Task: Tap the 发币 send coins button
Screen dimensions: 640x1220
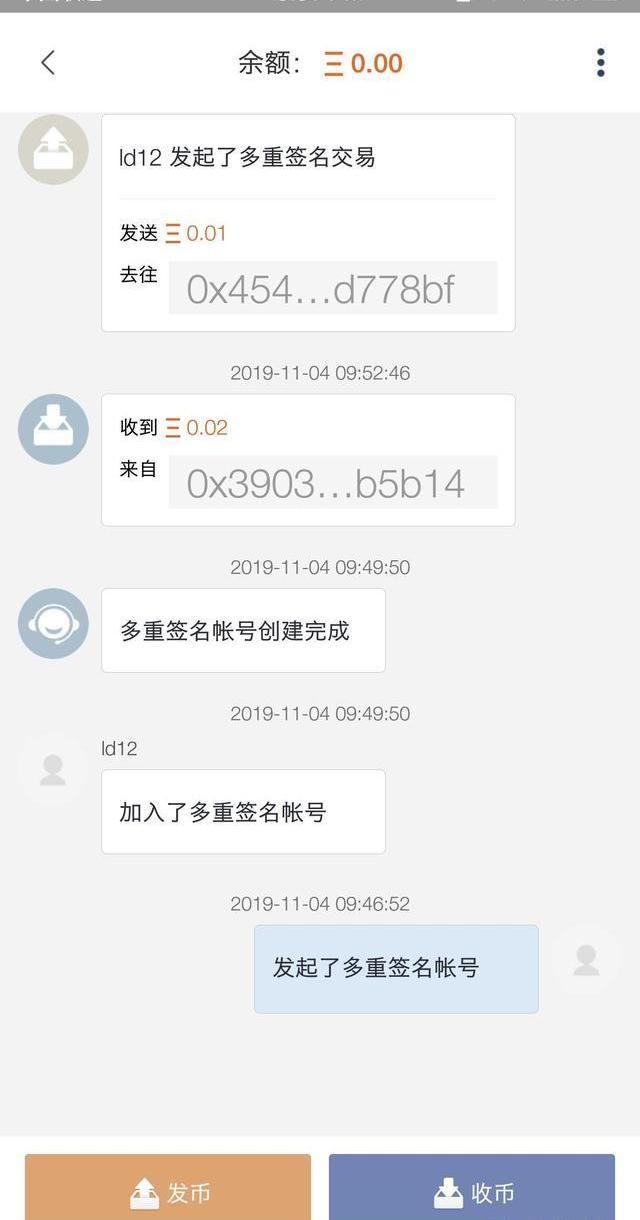Action: (x=168, y=1191)
